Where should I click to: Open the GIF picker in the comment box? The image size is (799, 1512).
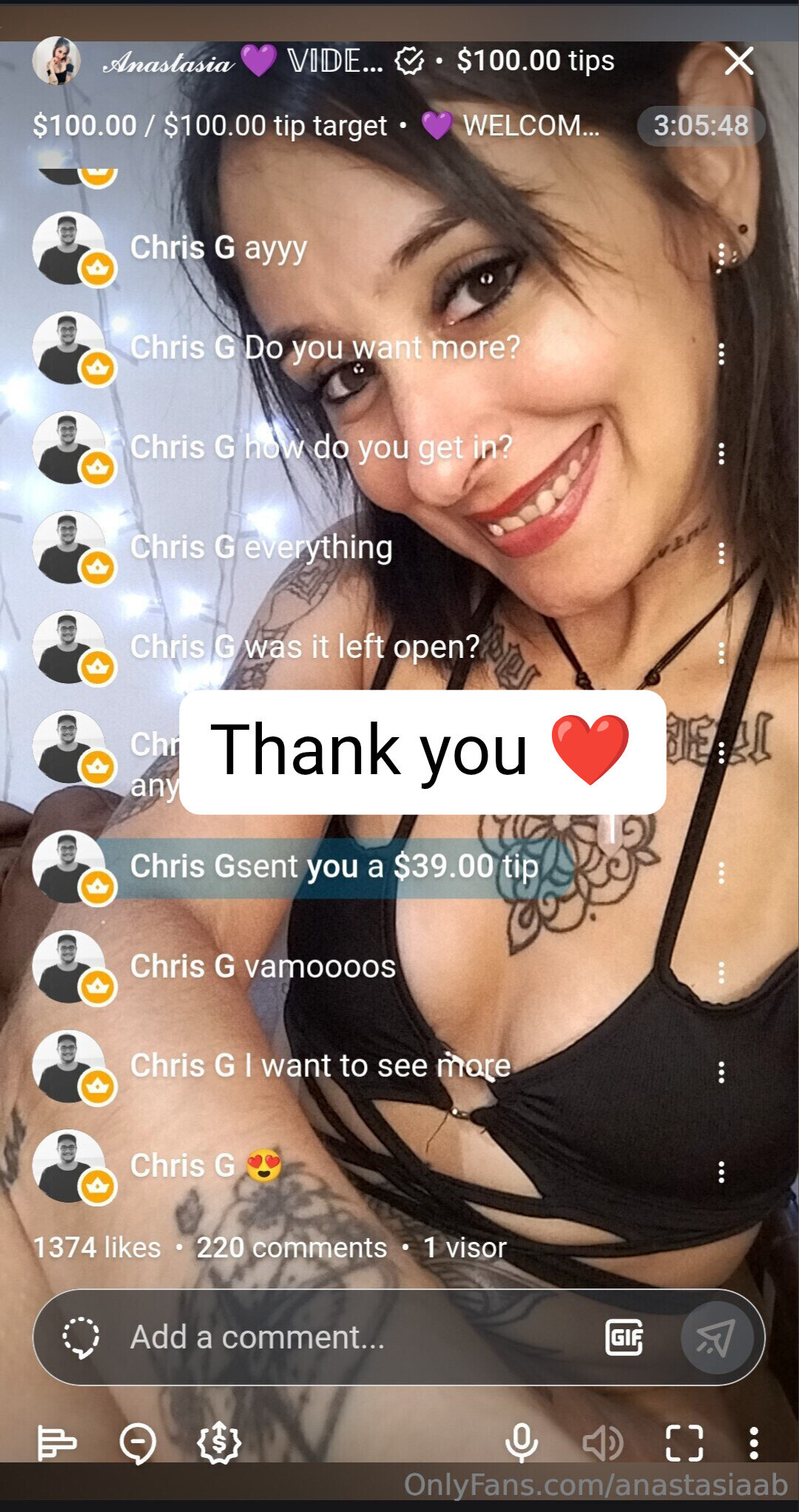pos(624,1337)
